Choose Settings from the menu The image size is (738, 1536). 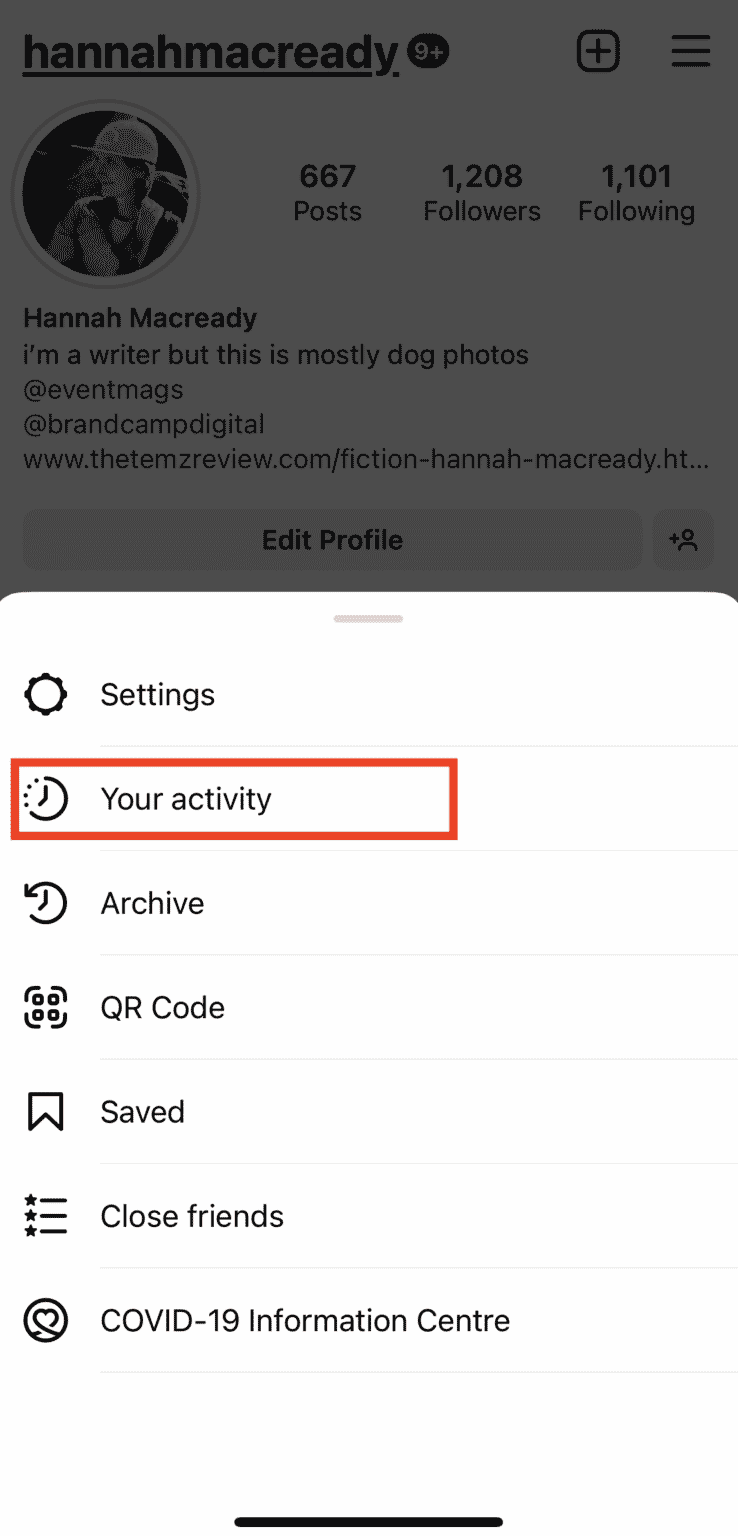[x=157, y=693]
